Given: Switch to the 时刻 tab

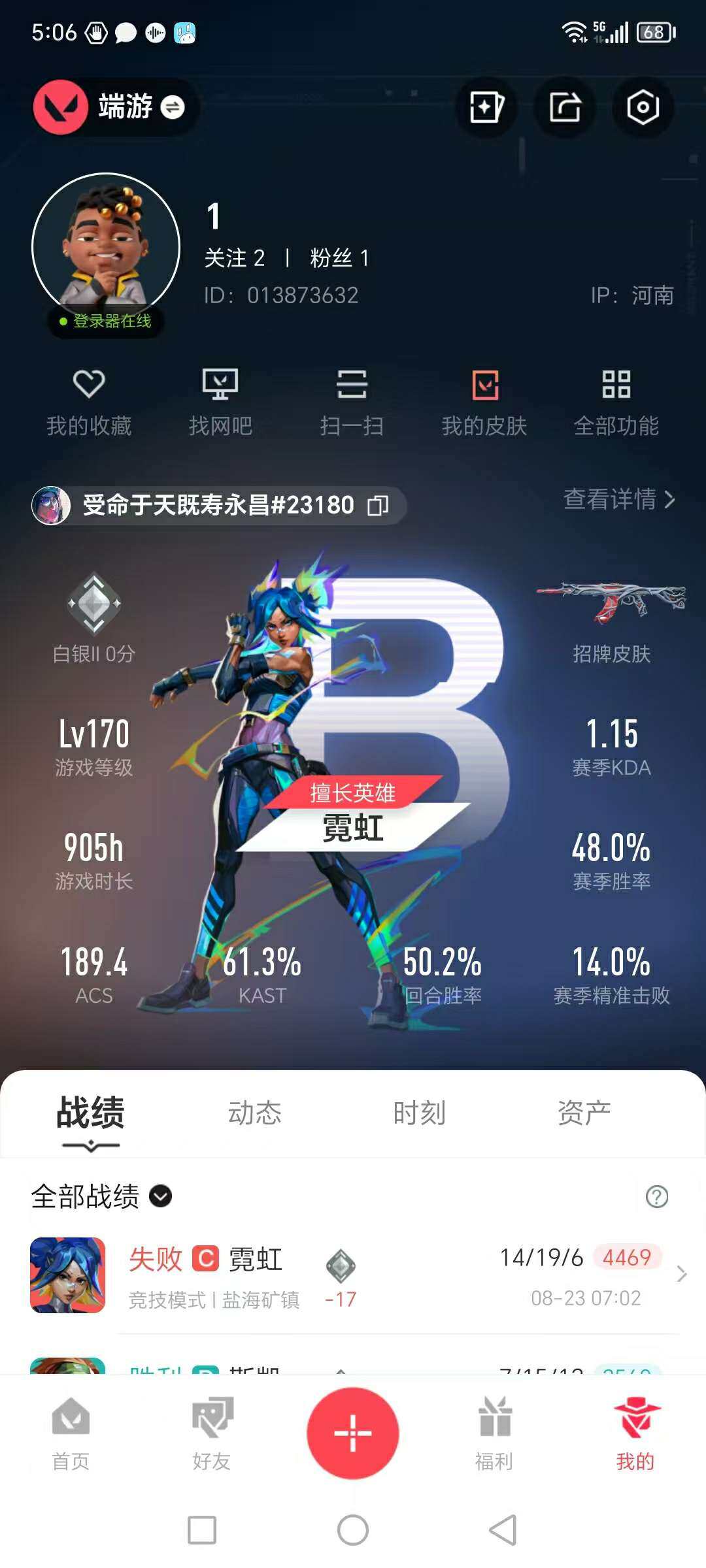Looking at the screenshot, I should [419, 1113].
